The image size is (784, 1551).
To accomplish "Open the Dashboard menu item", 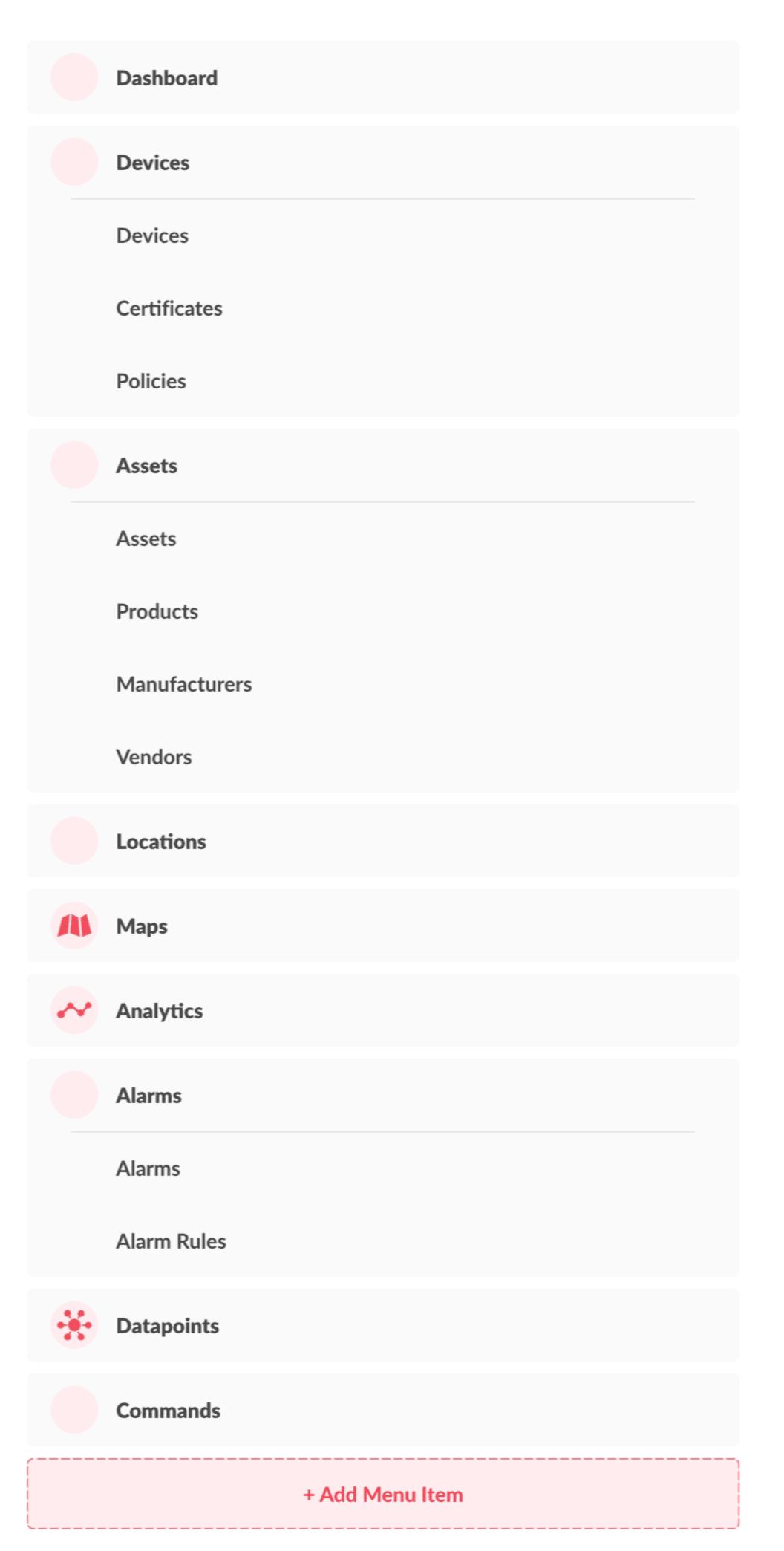I will [167, 78].
